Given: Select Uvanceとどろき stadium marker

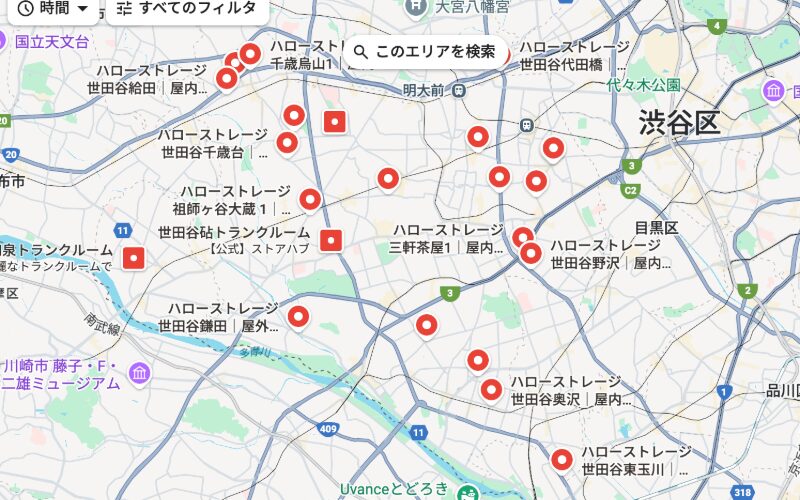Looking at the screenshot, I should click(x=467, y=490).
